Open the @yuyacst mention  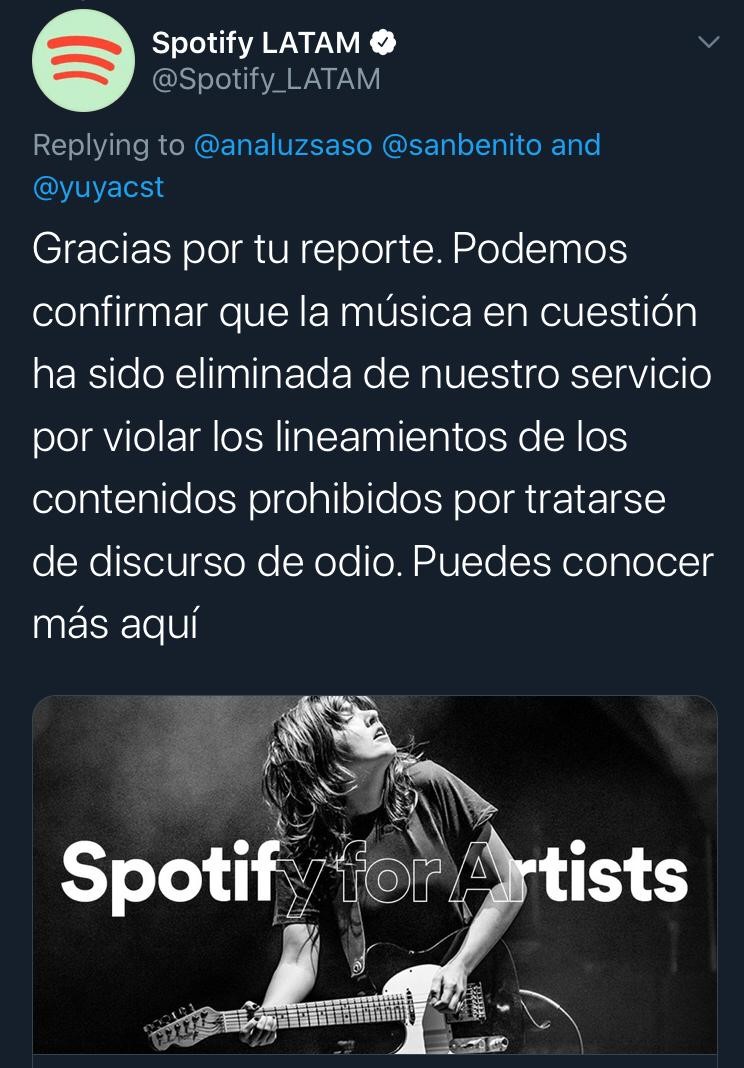click(98, 187)
